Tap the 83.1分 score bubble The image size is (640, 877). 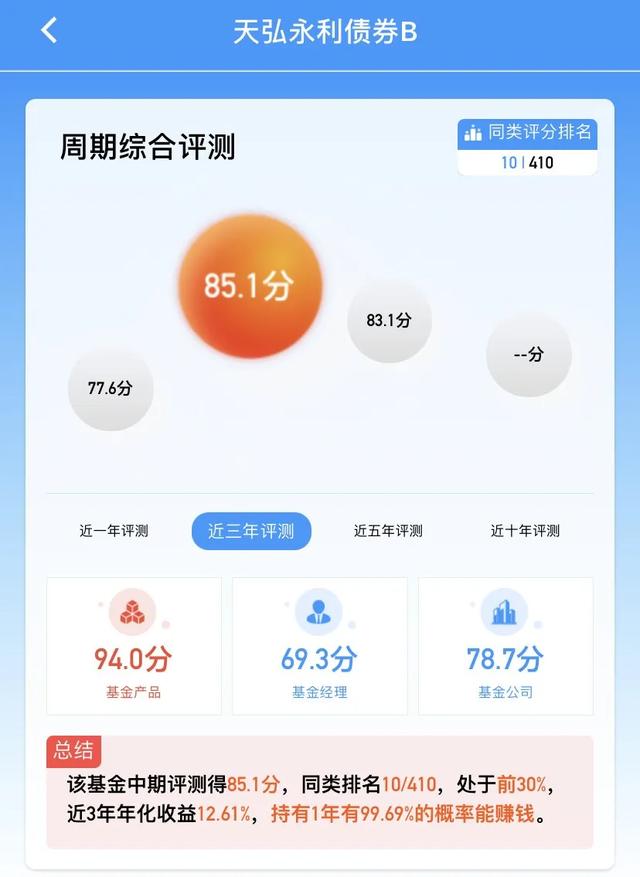click(389, 321)
